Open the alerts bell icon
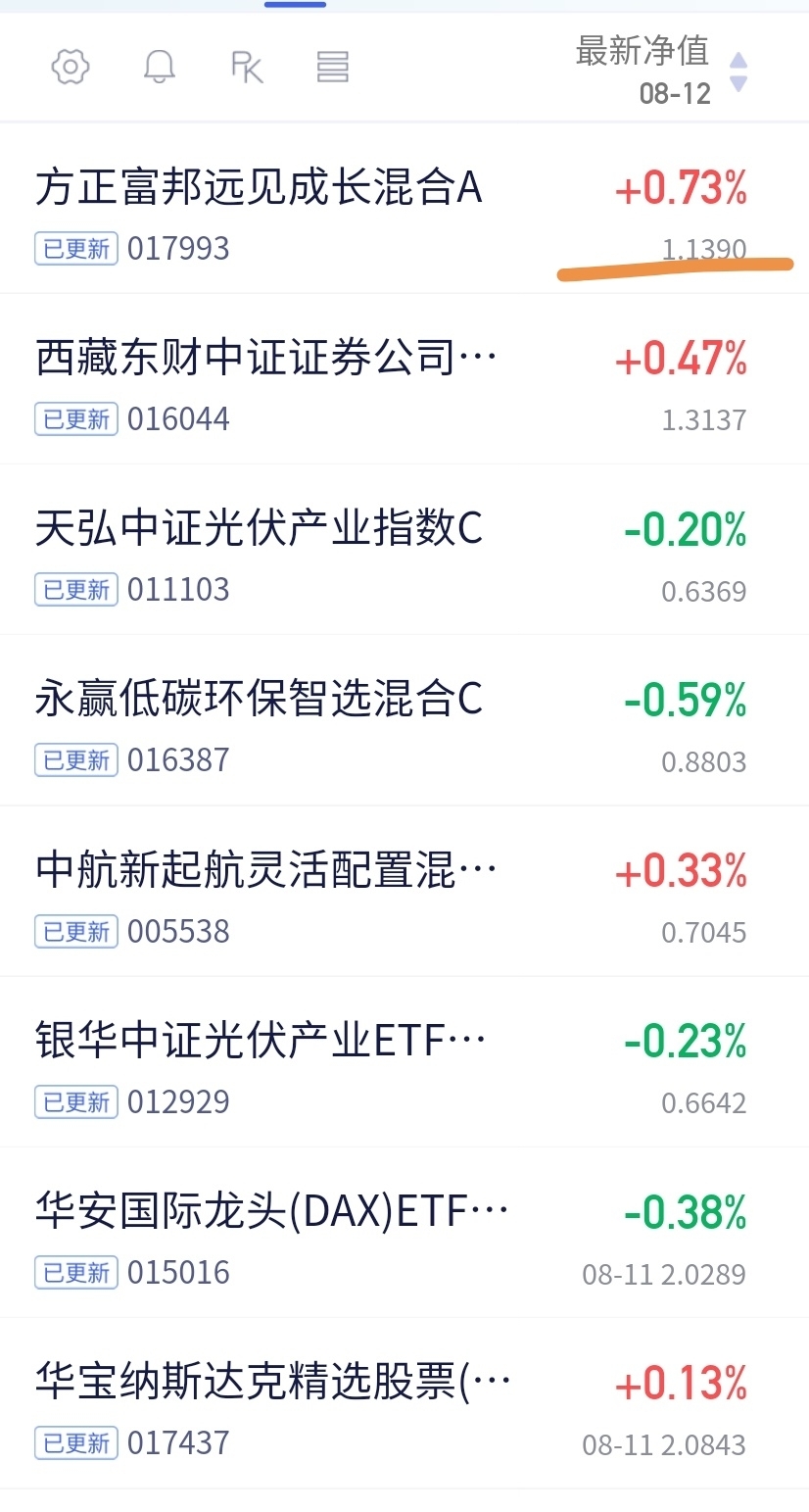This screenshot has width=809, height=1512. (159, 67)
